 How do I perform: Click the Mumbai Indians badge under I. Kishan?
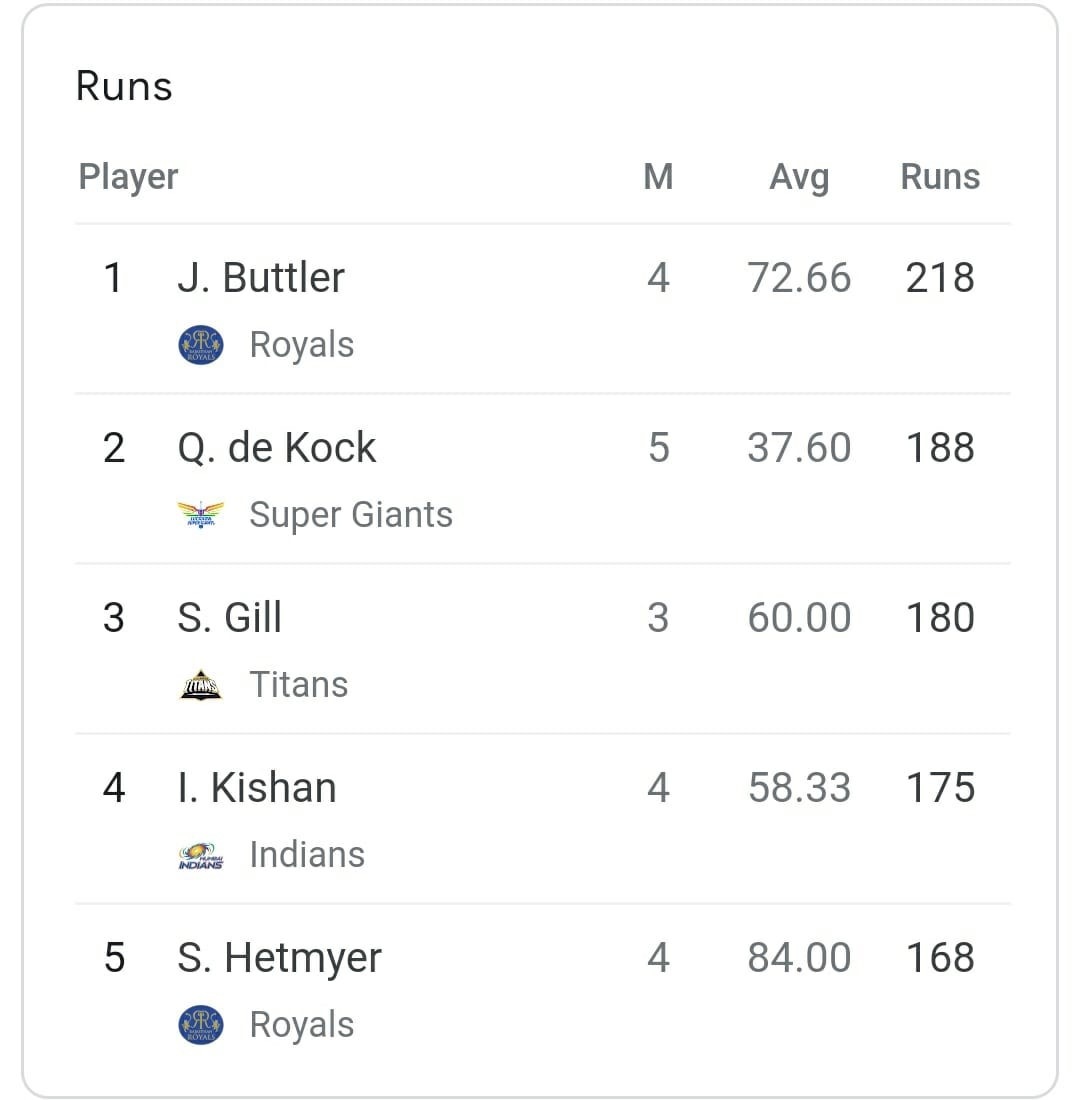(x=199, y=853)
